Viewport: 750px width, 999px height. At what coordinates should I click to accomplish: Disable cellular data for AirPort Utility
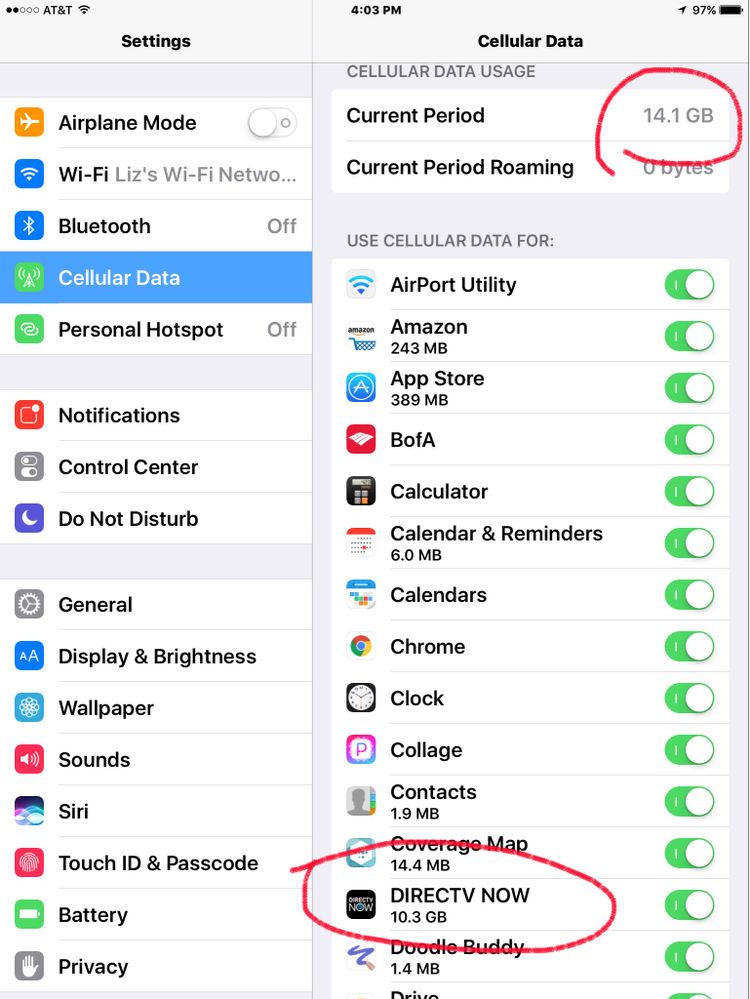[x=689, y=285]
